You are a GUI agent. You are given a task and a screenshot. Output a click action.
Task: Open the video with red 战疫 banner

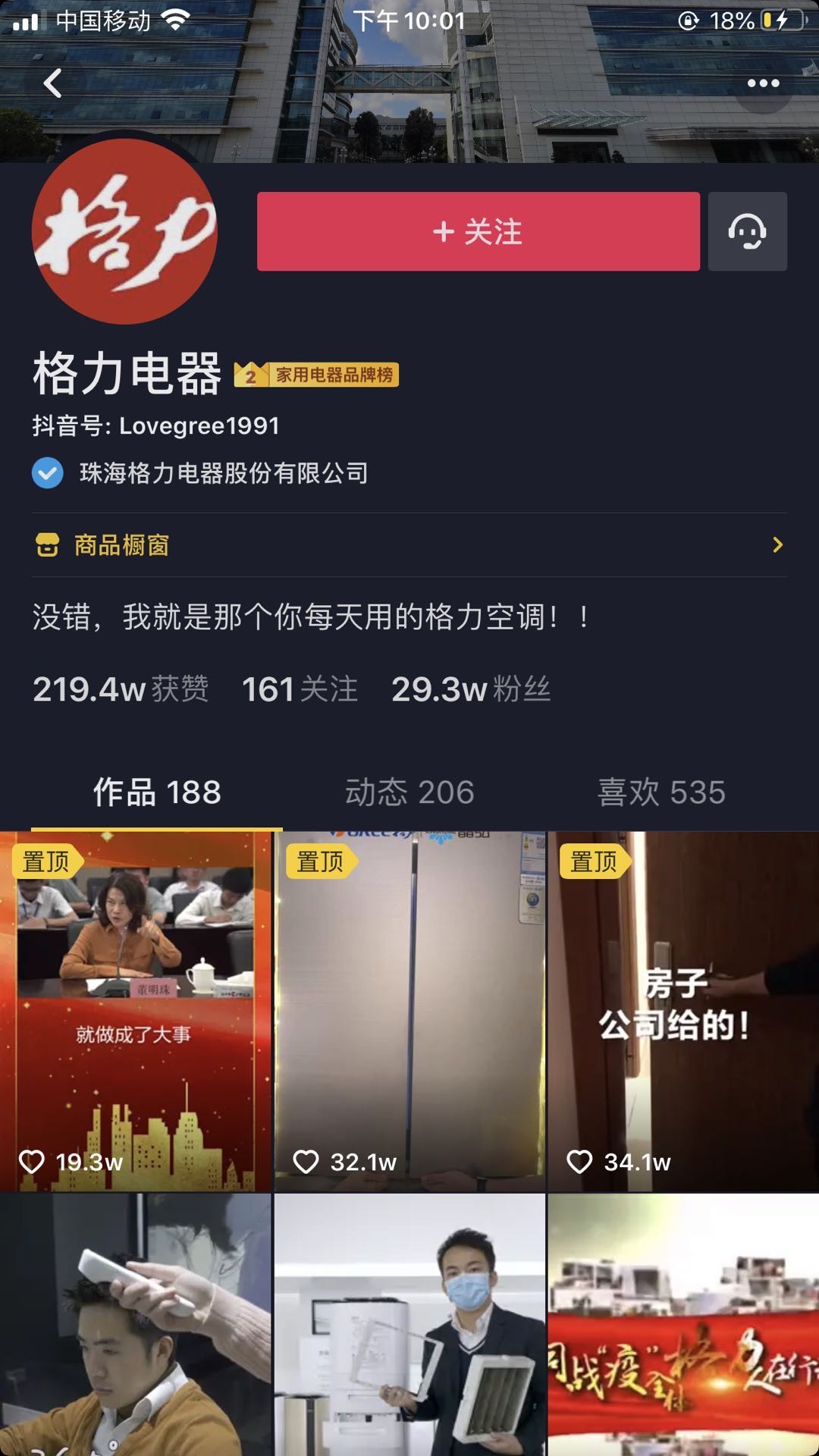pyautogui.click(x=683, y=1324)
